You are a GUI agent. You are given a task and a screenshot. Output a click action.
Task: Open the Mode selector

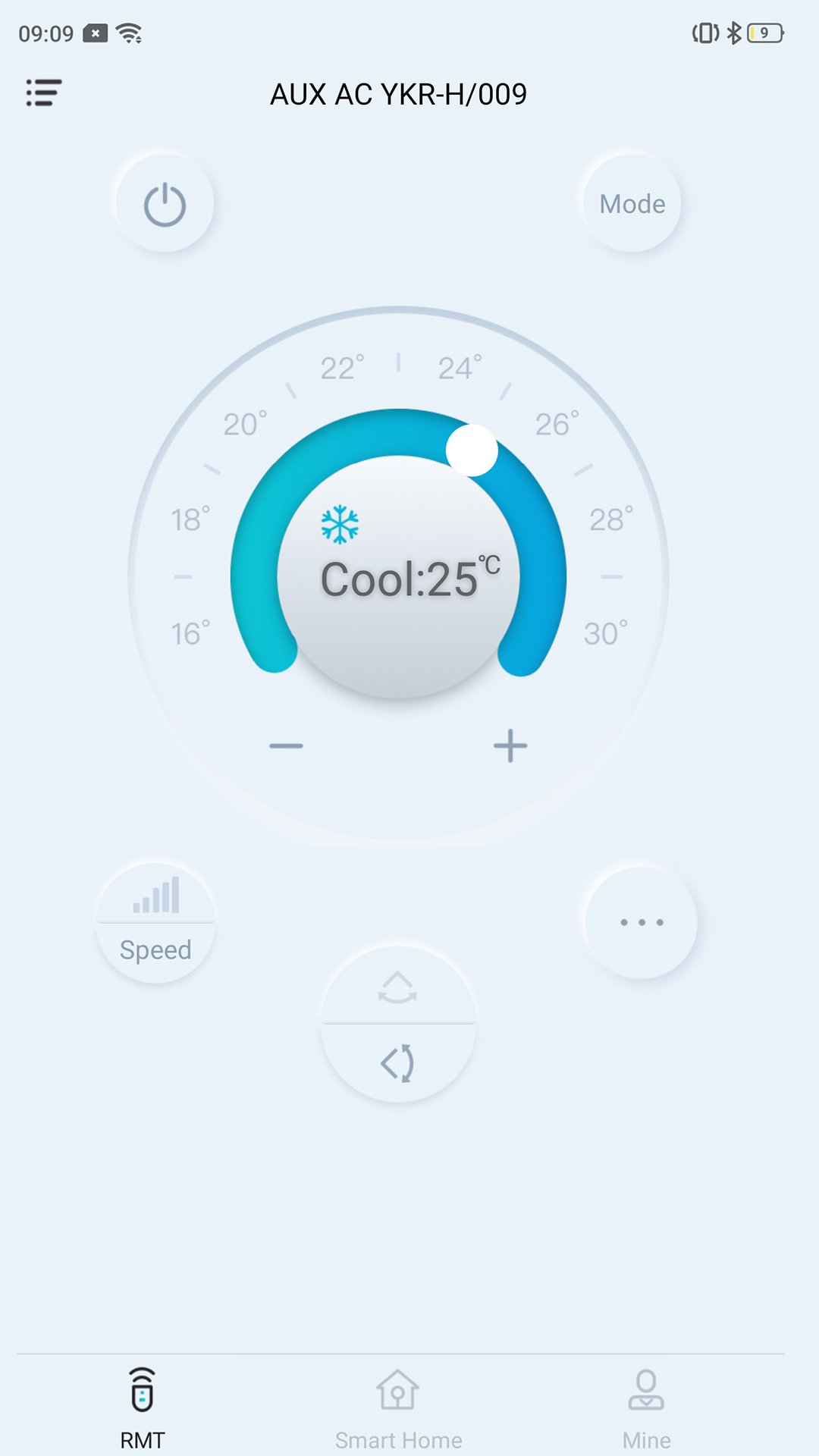pos(631,203)
